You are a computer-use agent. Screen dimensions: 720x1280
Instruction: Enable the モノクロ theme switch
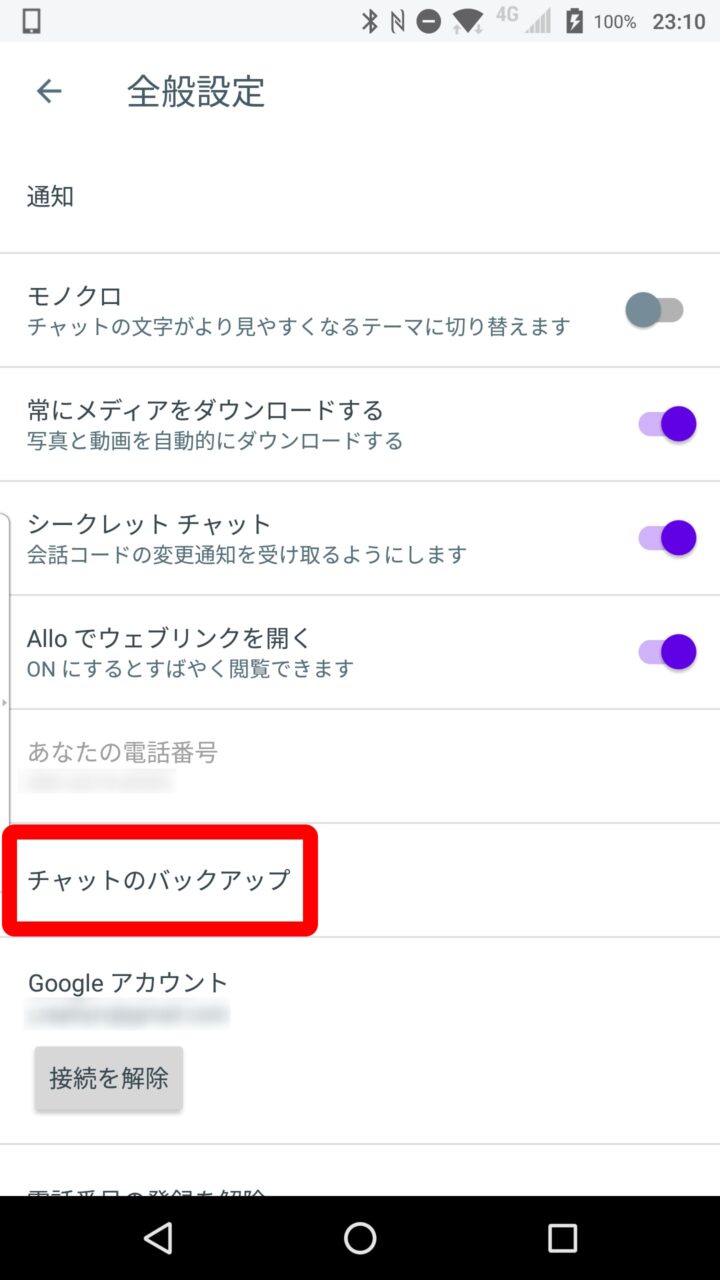(x=655, y=310)
